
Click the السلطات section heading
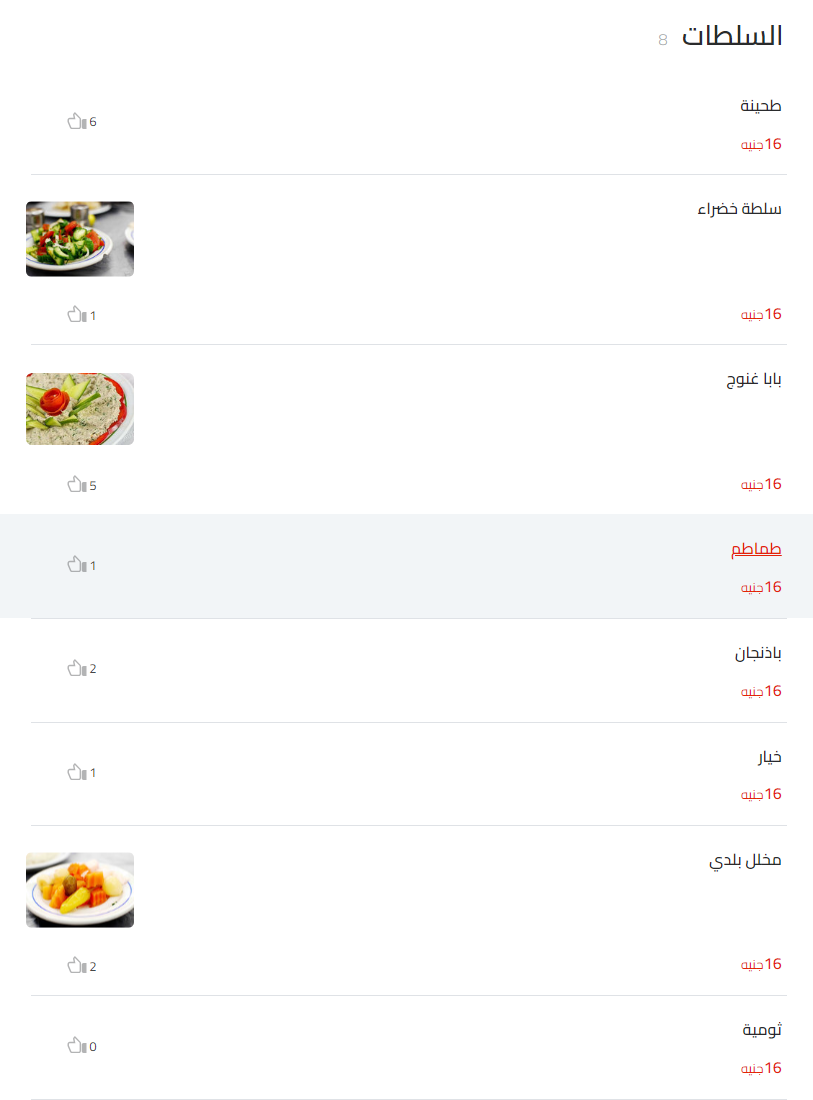point(731,37)
